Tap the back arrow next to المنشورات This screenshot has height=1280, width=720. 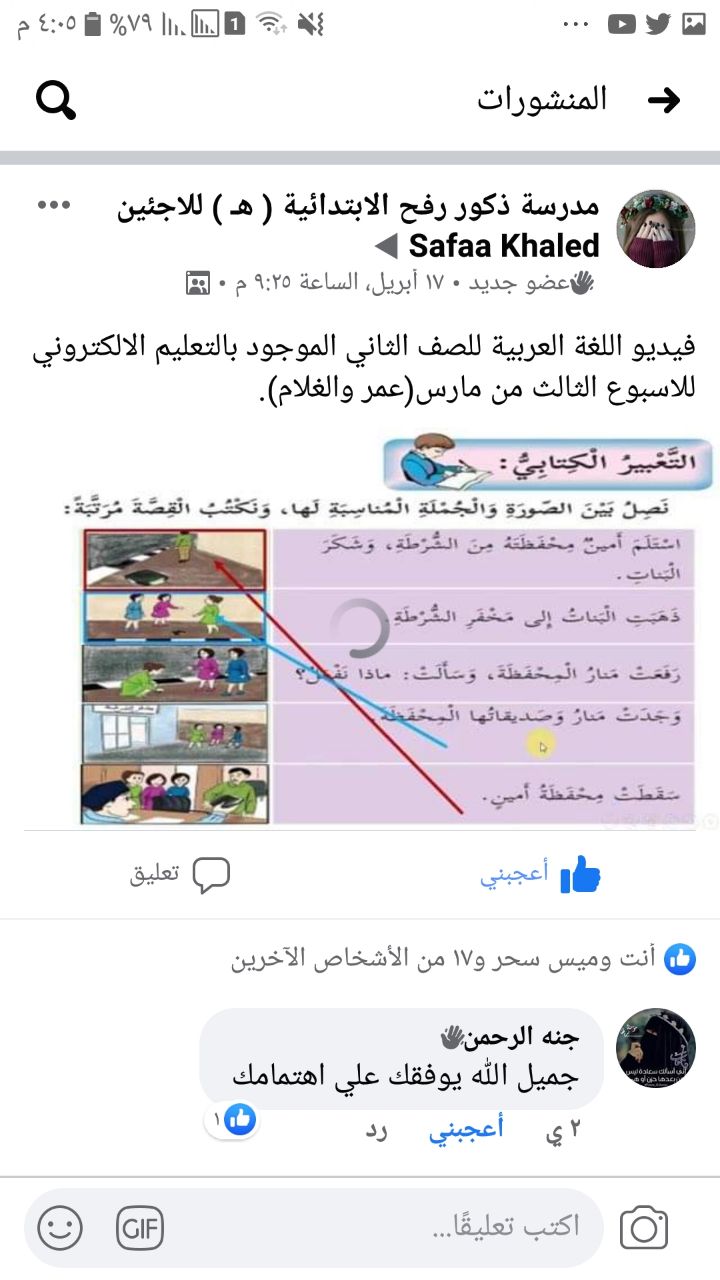click(x=664, y=99)
